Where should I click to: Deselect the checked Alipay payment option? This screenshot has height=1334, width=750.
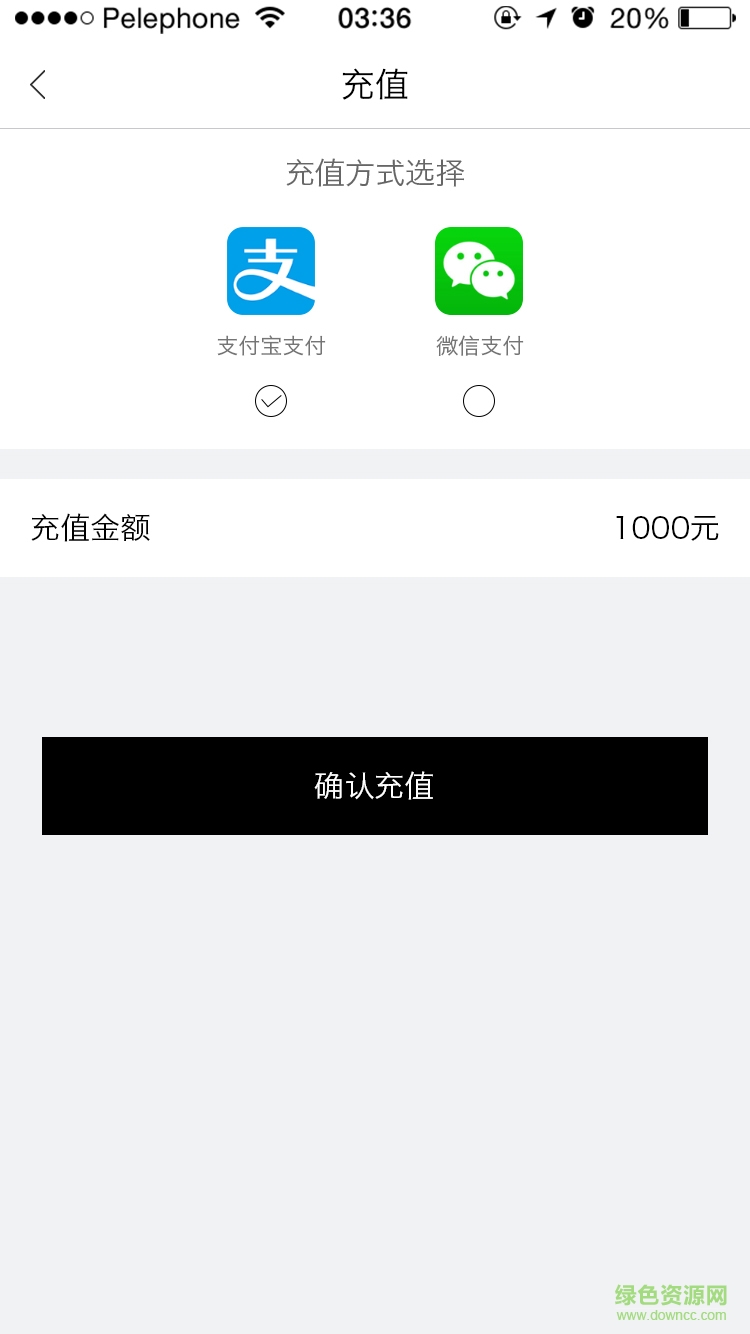coord(270,400)
